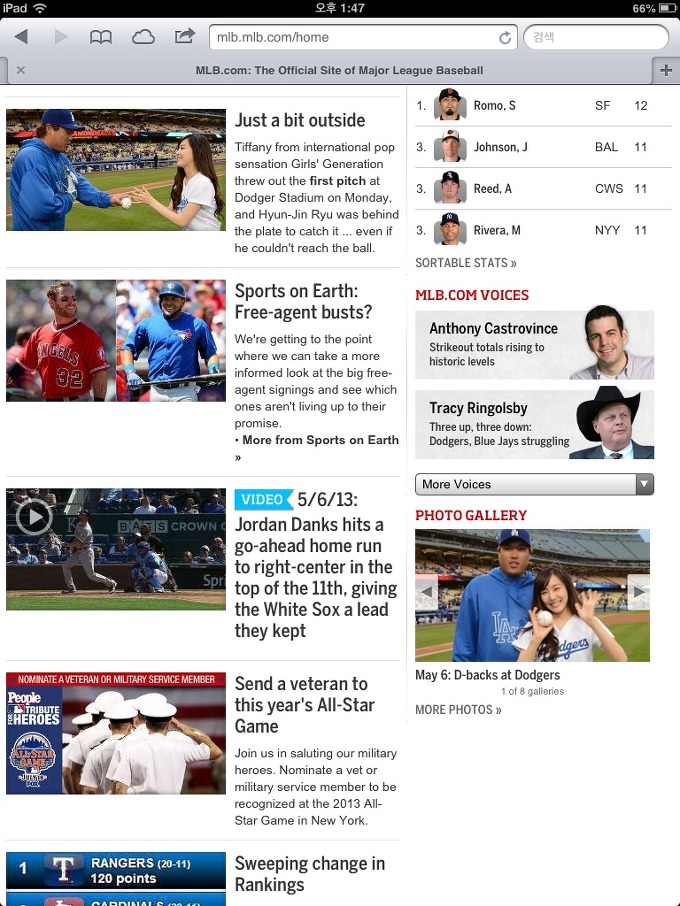
Task: Tap the mlb.mlb.com/home address field
Action: (x=355, y=37)
